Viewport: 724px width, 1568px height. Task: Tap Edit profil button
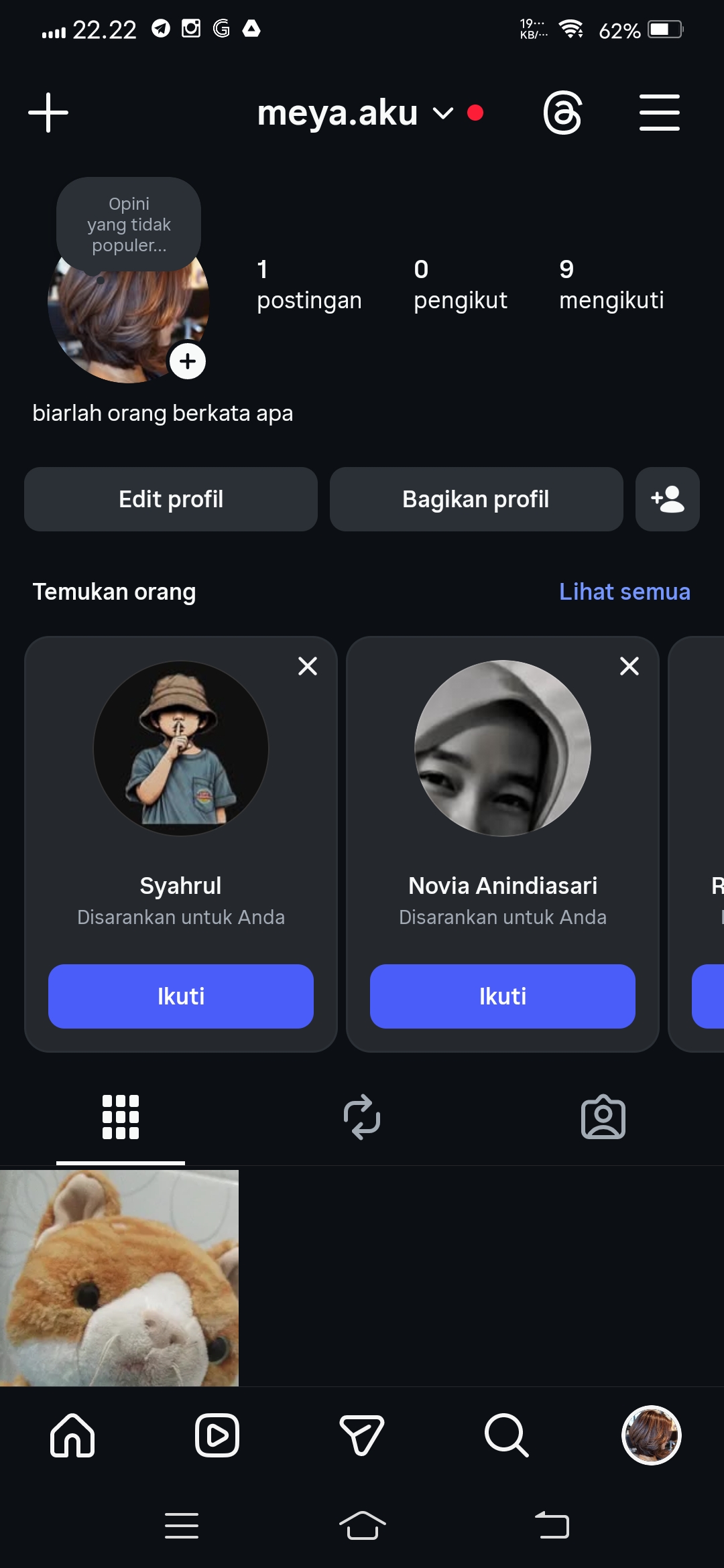coord(171,499)
